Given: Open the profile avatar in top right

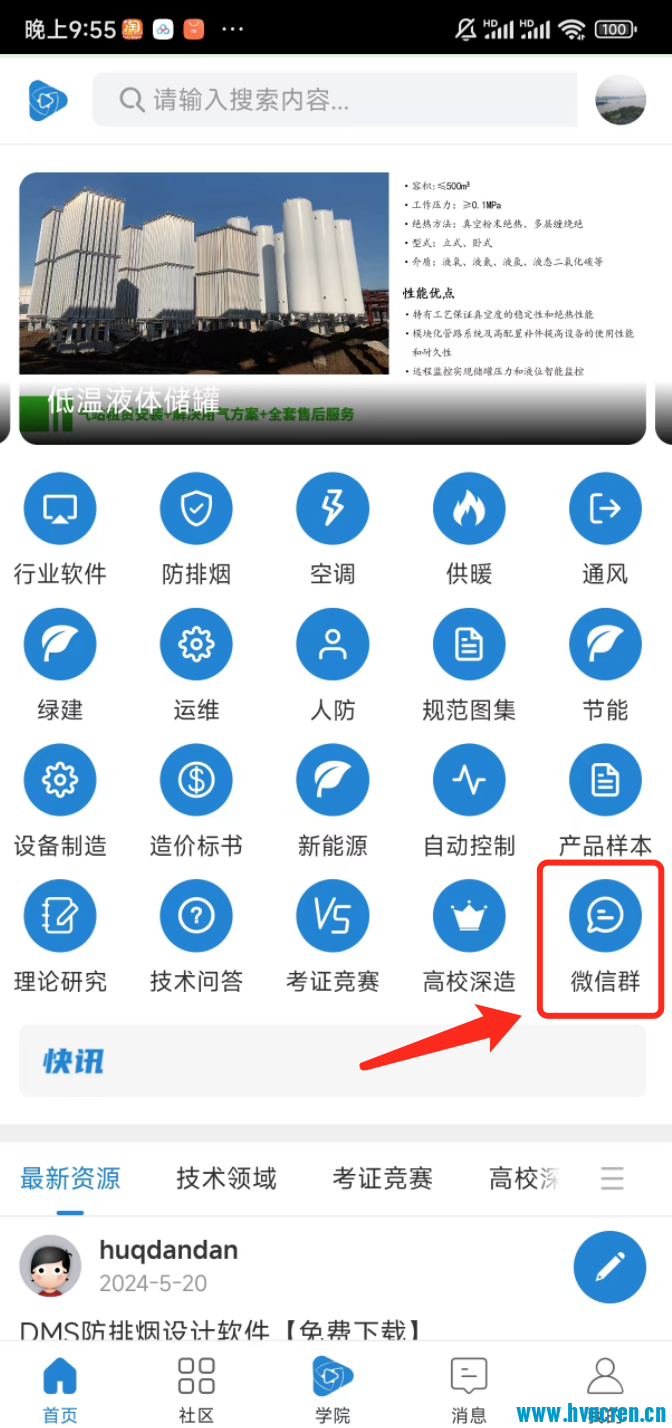Looking at the screenshot, I should tap(620, 100).
